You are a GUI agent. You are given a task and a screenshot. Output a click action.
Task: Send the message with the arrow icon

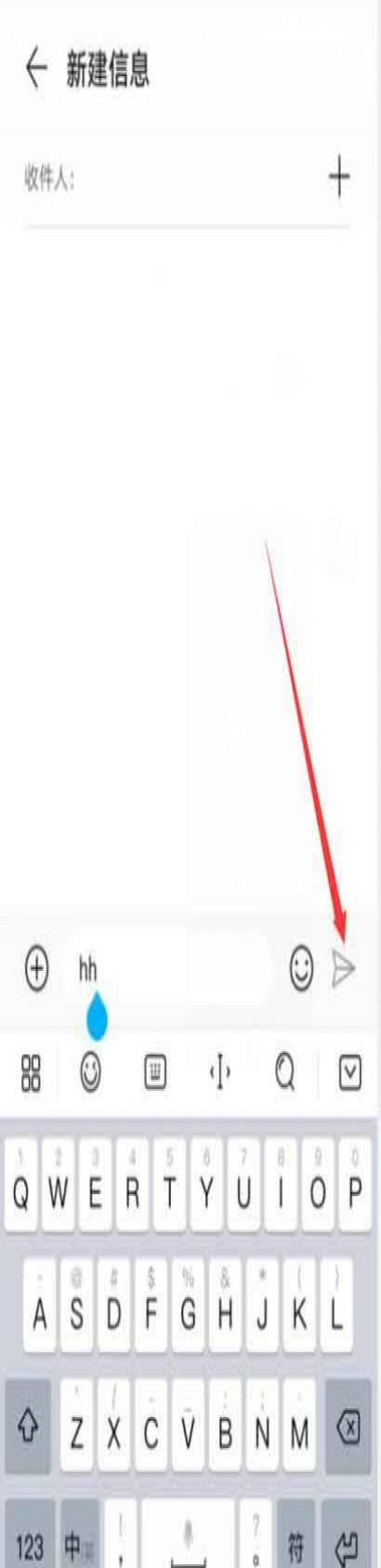tap(344, 969)
